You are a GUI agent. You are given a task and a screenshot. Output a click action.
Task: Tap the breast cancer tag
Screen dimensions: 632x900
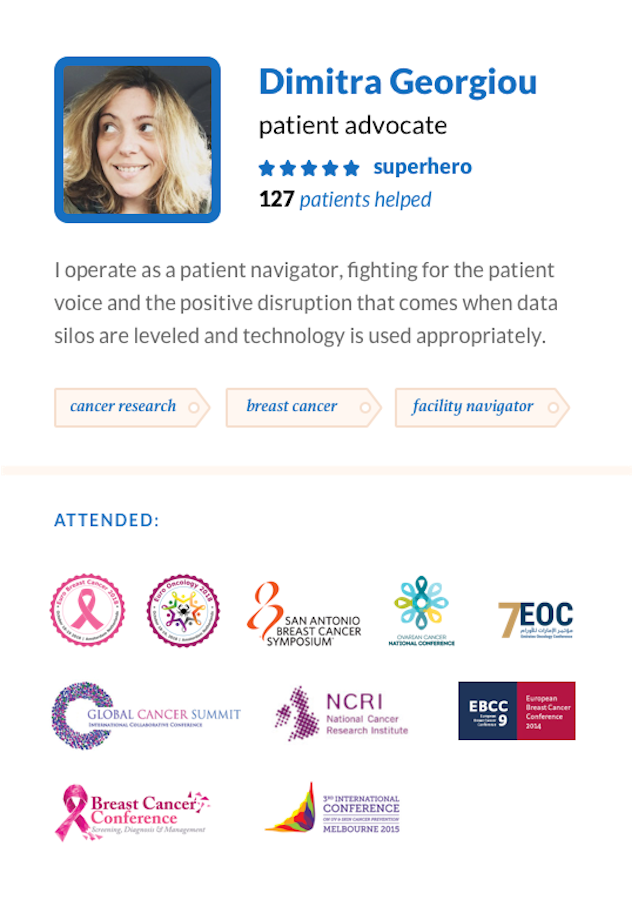click(293, 407)
